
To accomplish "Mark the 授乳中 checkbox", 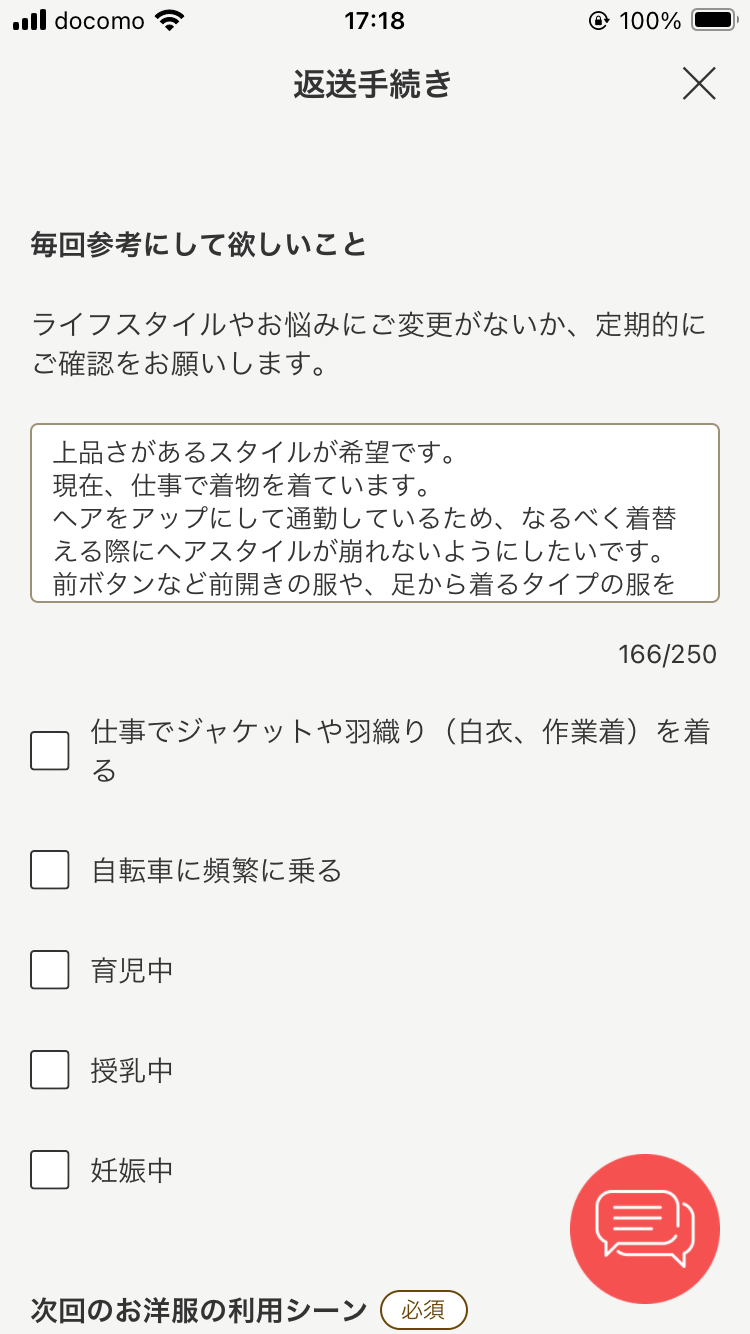I will [50, 1070].
